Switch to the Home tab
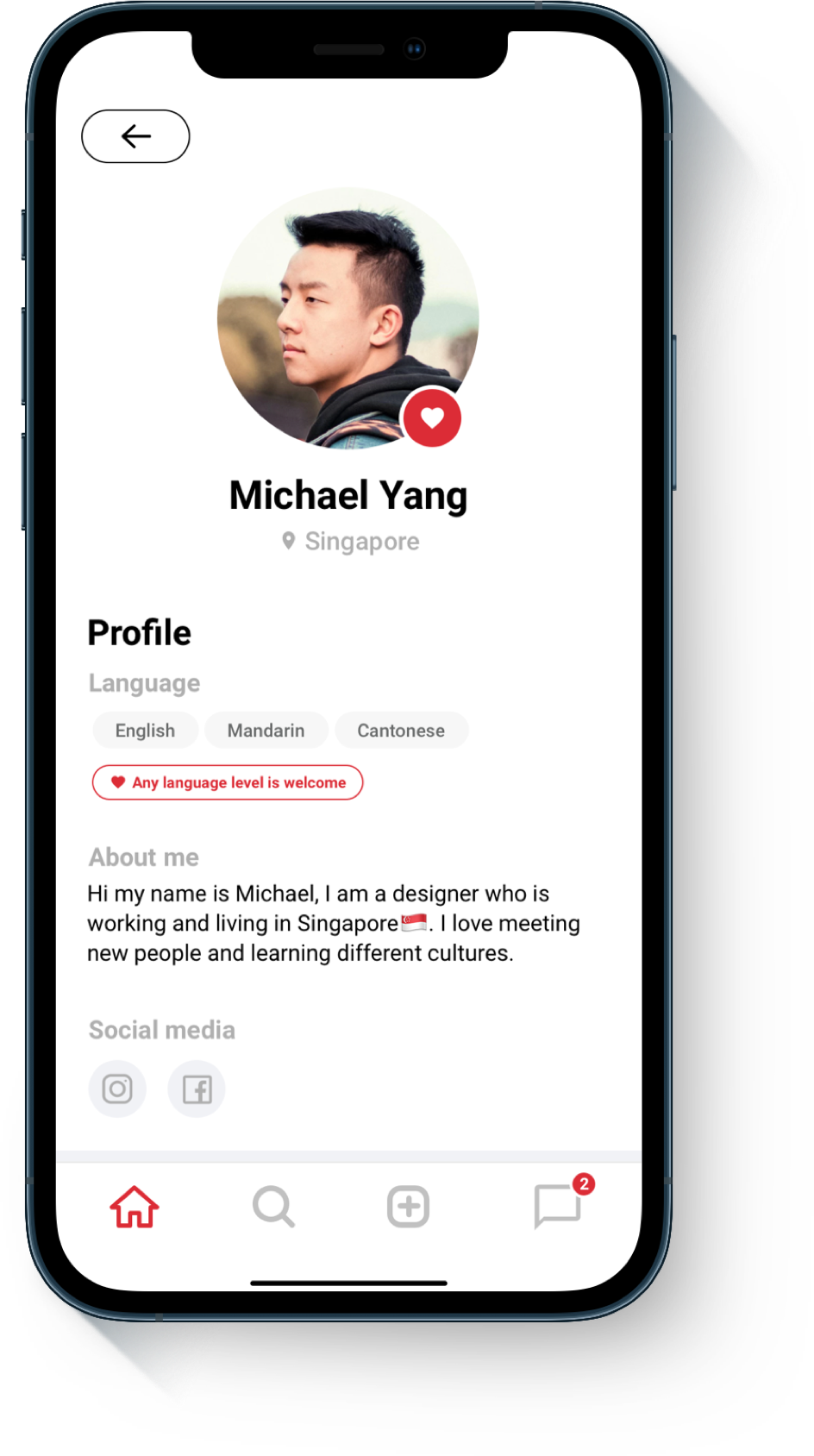 135,1206
